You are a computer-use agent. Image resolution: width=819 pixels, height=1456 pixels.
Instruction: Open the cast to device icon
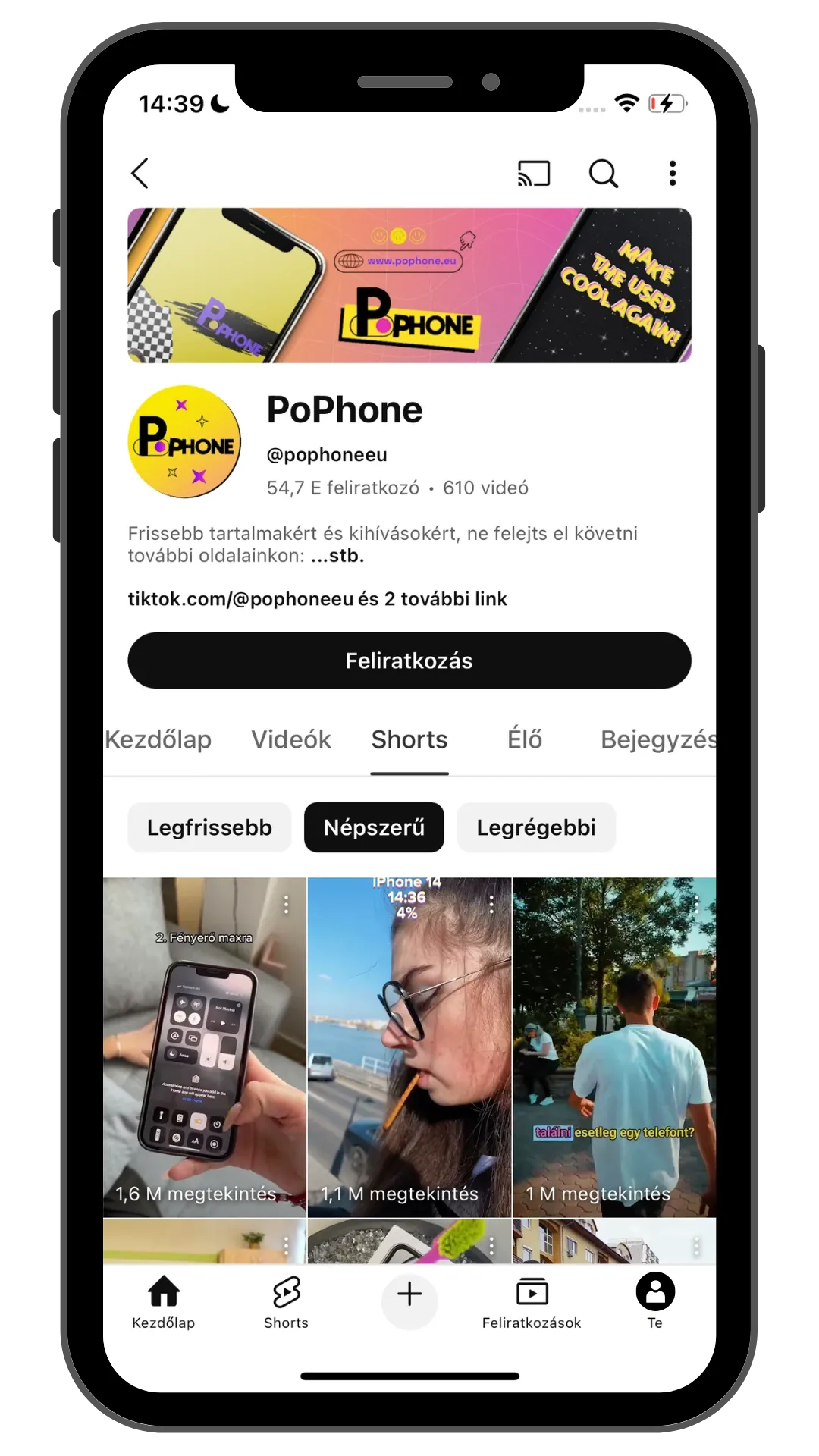point(533,173)
